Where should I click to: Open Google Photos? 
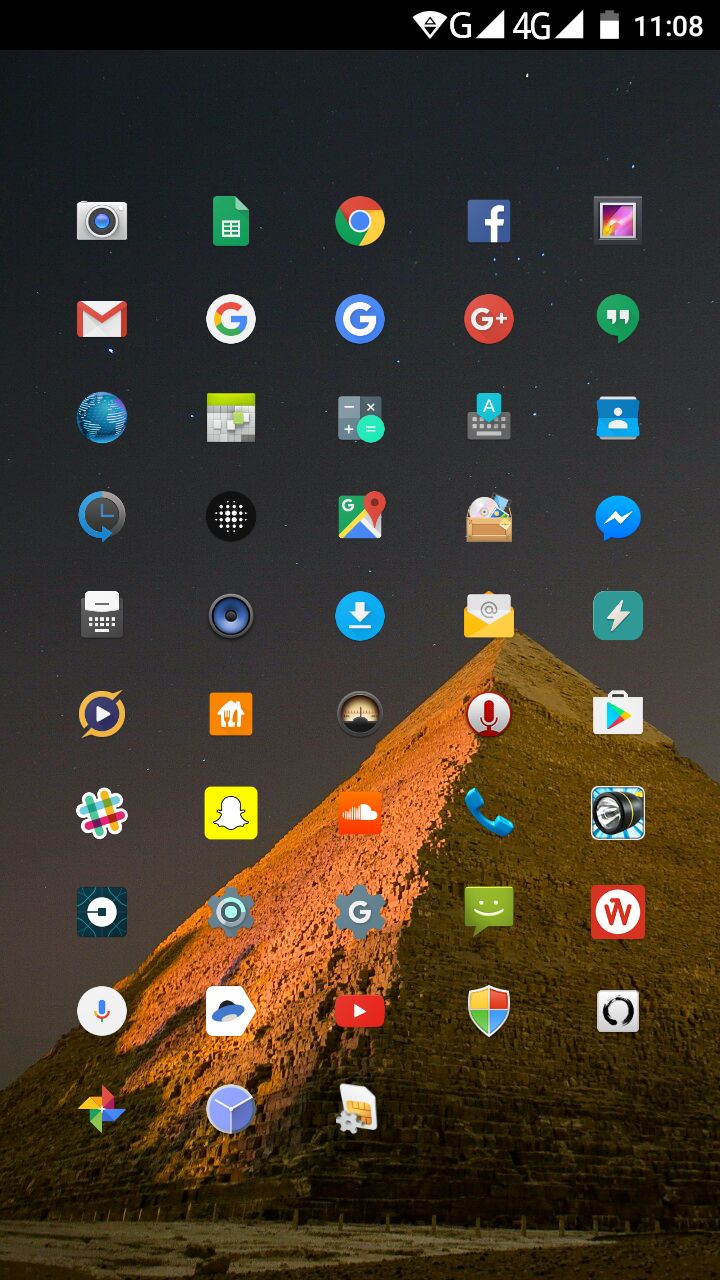pyautogui.click(x=102, y=1109)
